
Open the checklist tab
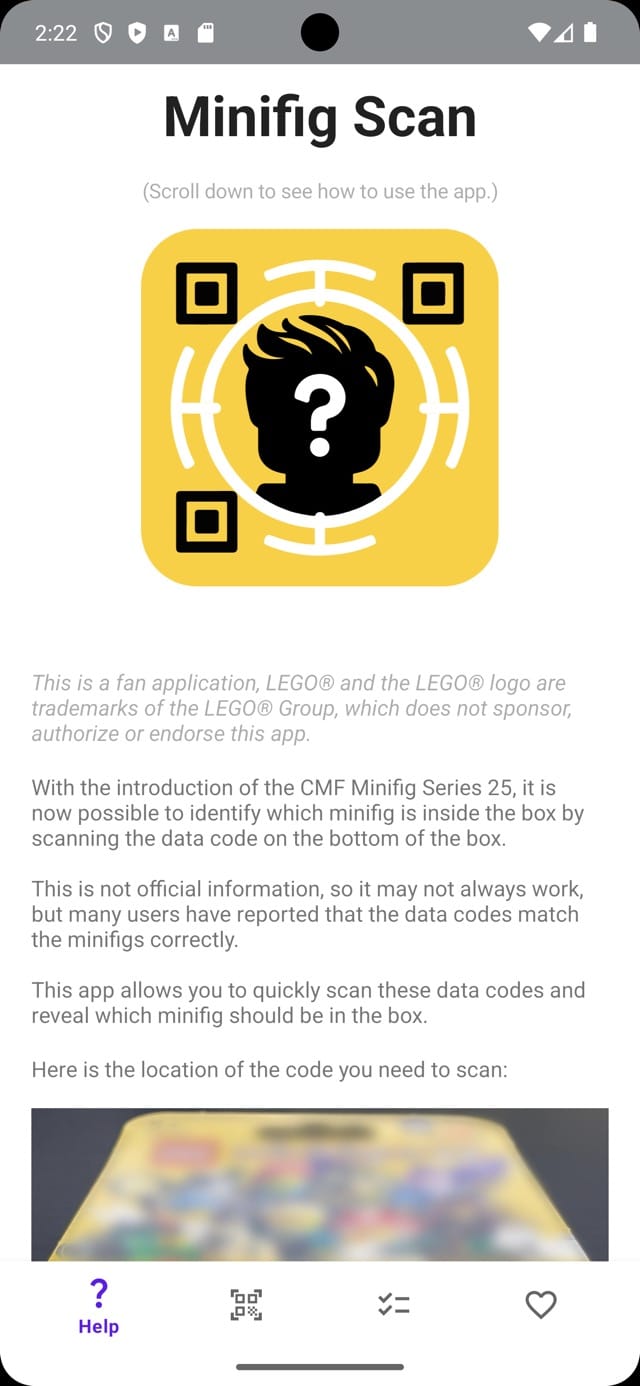(x=393, y=1304)
